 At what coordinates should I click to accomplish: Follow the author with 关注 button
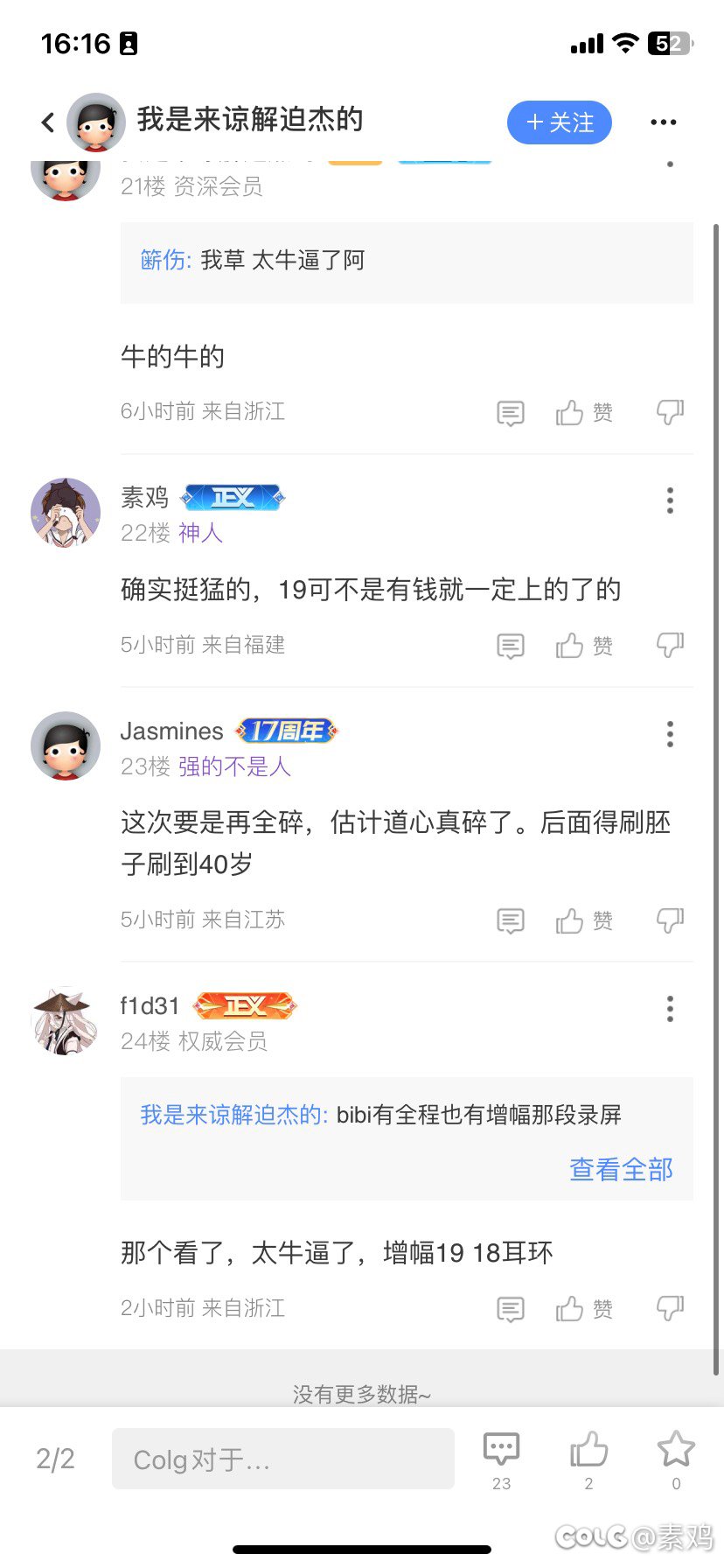click(x=560, y=122)
